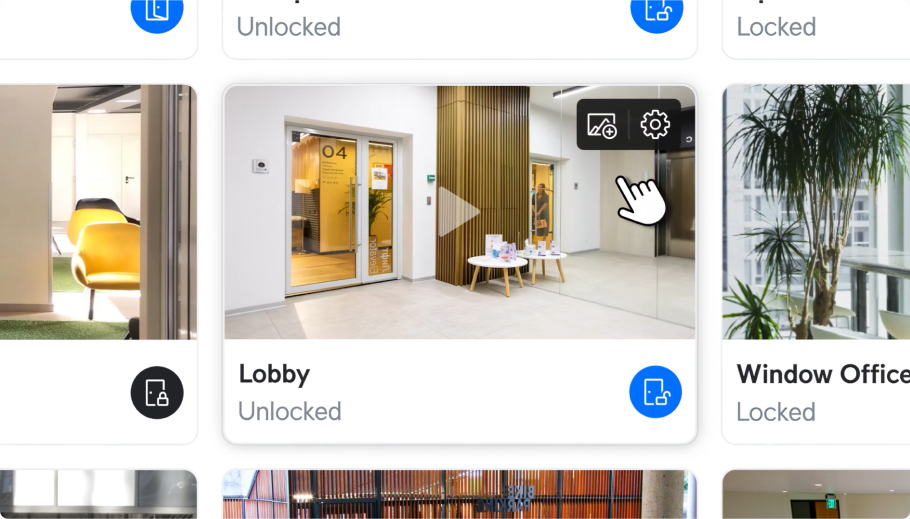Image resolution: width=910 pixels, height=519 pixels.
Task: Open the Lobby door card
Action: (x=400, y=392)
